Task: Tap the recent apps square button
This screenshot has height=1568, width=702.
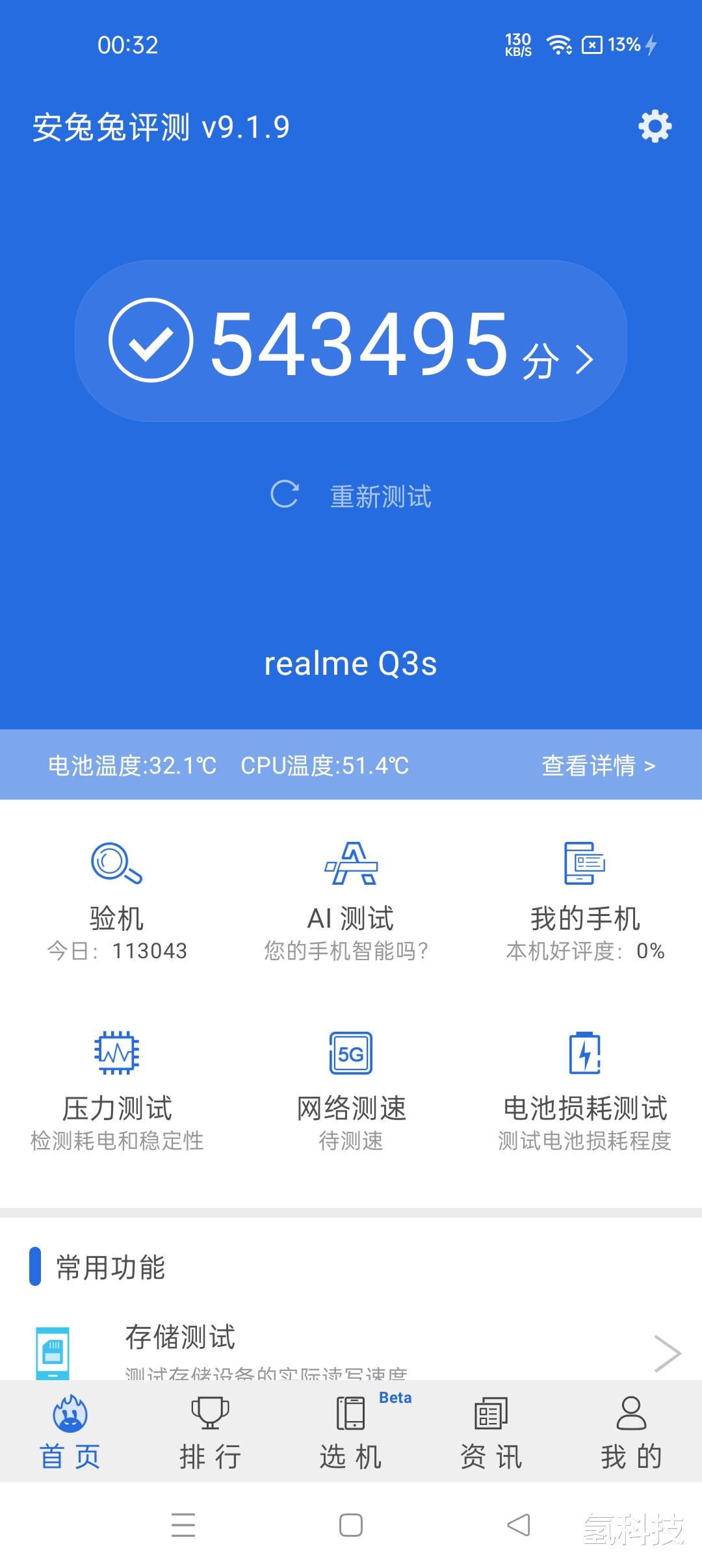Action: 184,1524
